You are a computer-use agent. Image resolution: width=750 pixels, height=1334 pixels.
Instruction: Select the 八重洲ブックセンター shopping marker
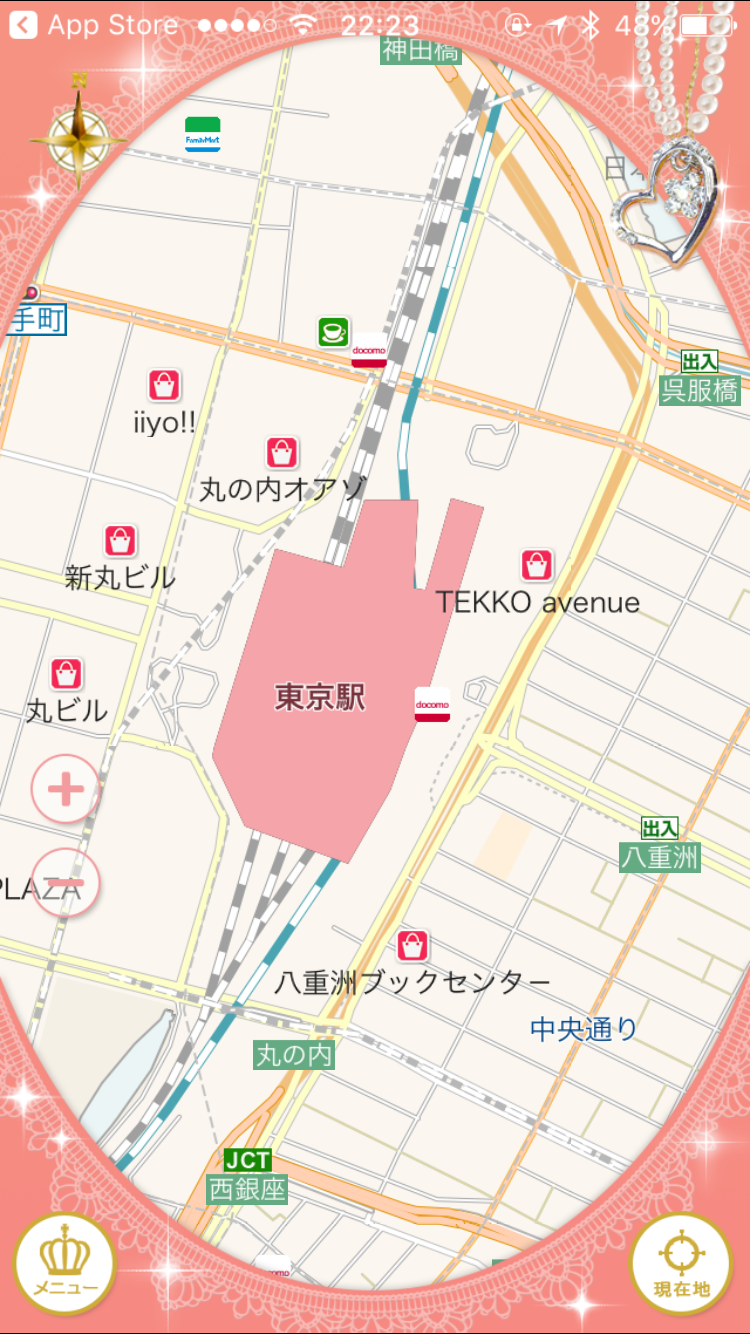[x=412, y=945]
